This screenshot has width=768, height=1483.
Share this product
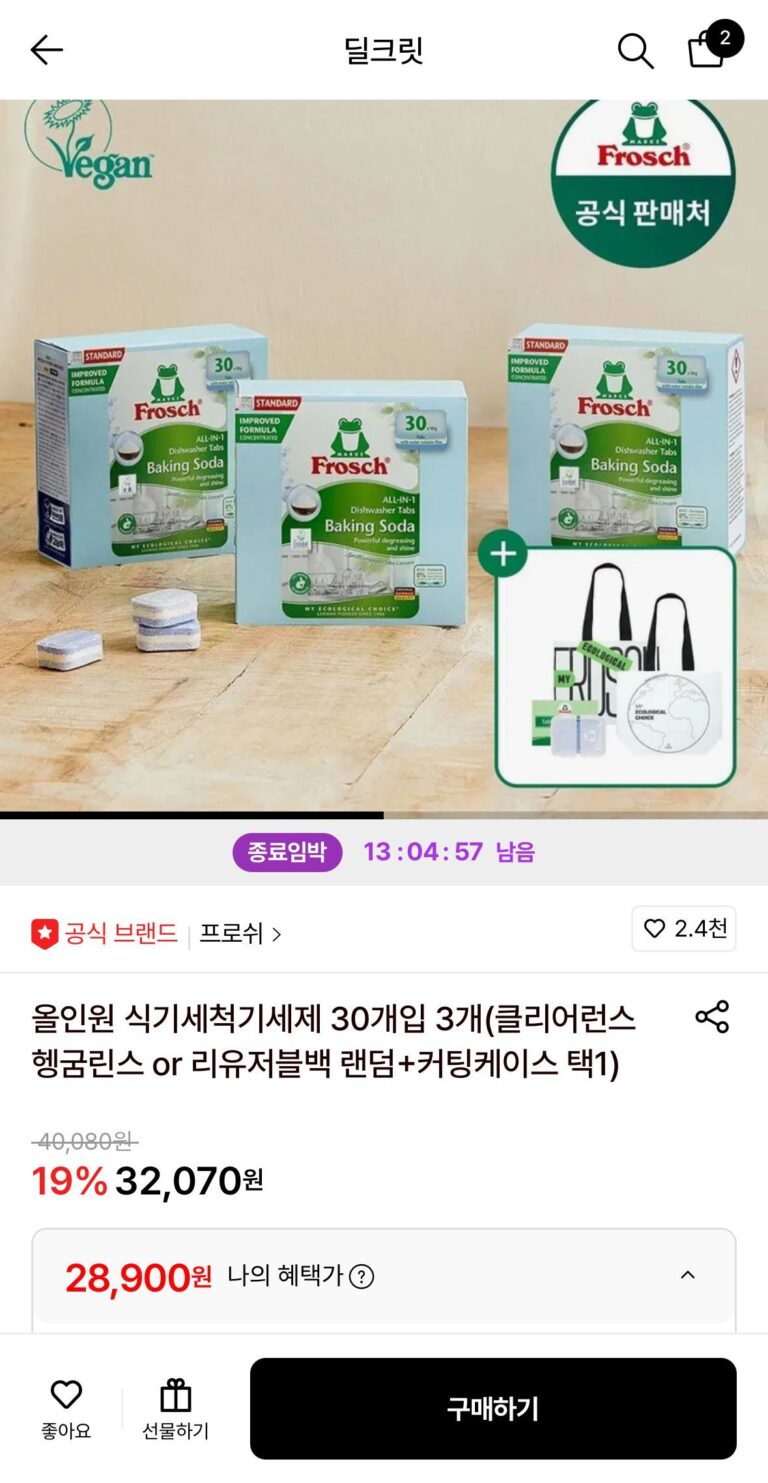pyautogui.click(x=712, y=1017)
